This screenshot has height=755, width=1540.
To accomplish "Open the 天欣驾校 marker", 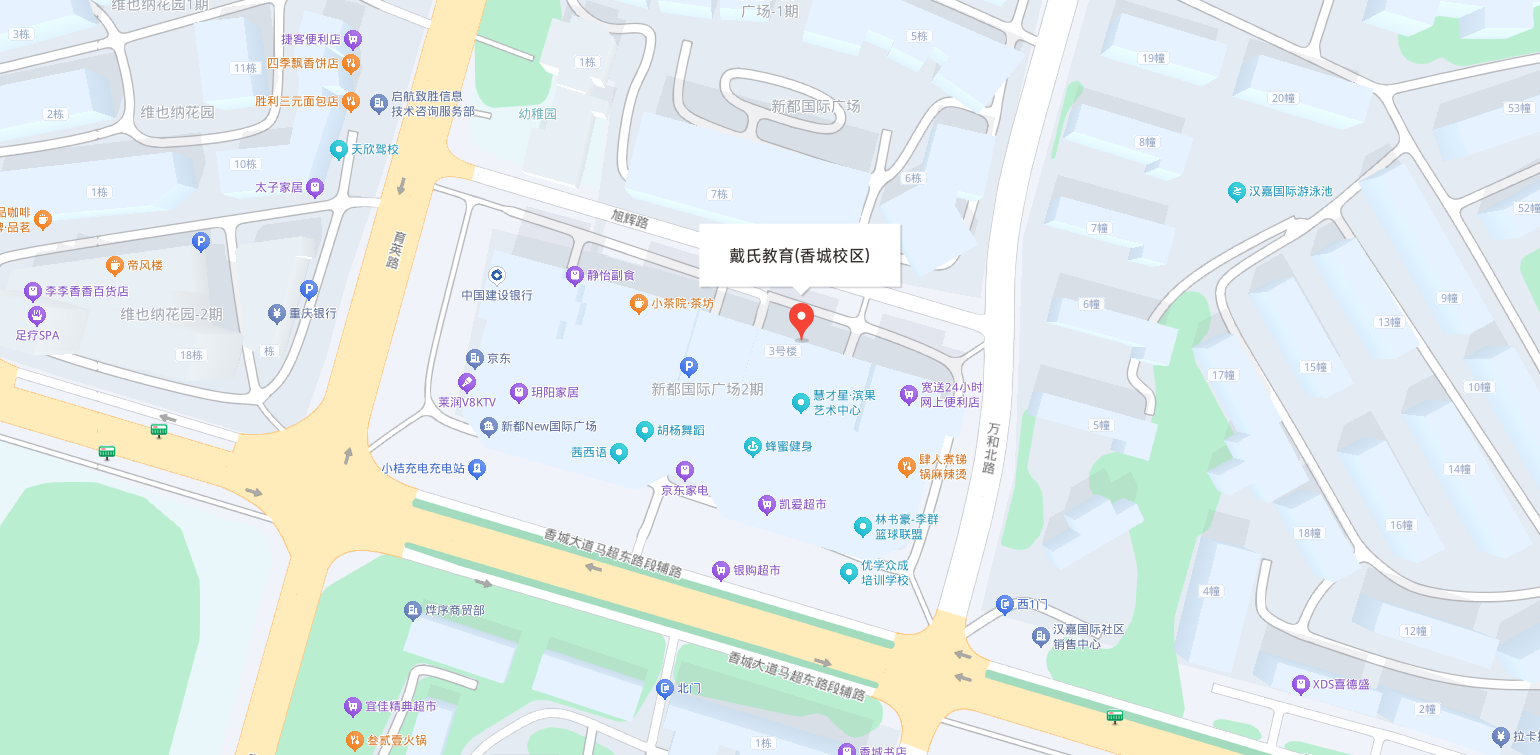I will (x=339, y=150).
